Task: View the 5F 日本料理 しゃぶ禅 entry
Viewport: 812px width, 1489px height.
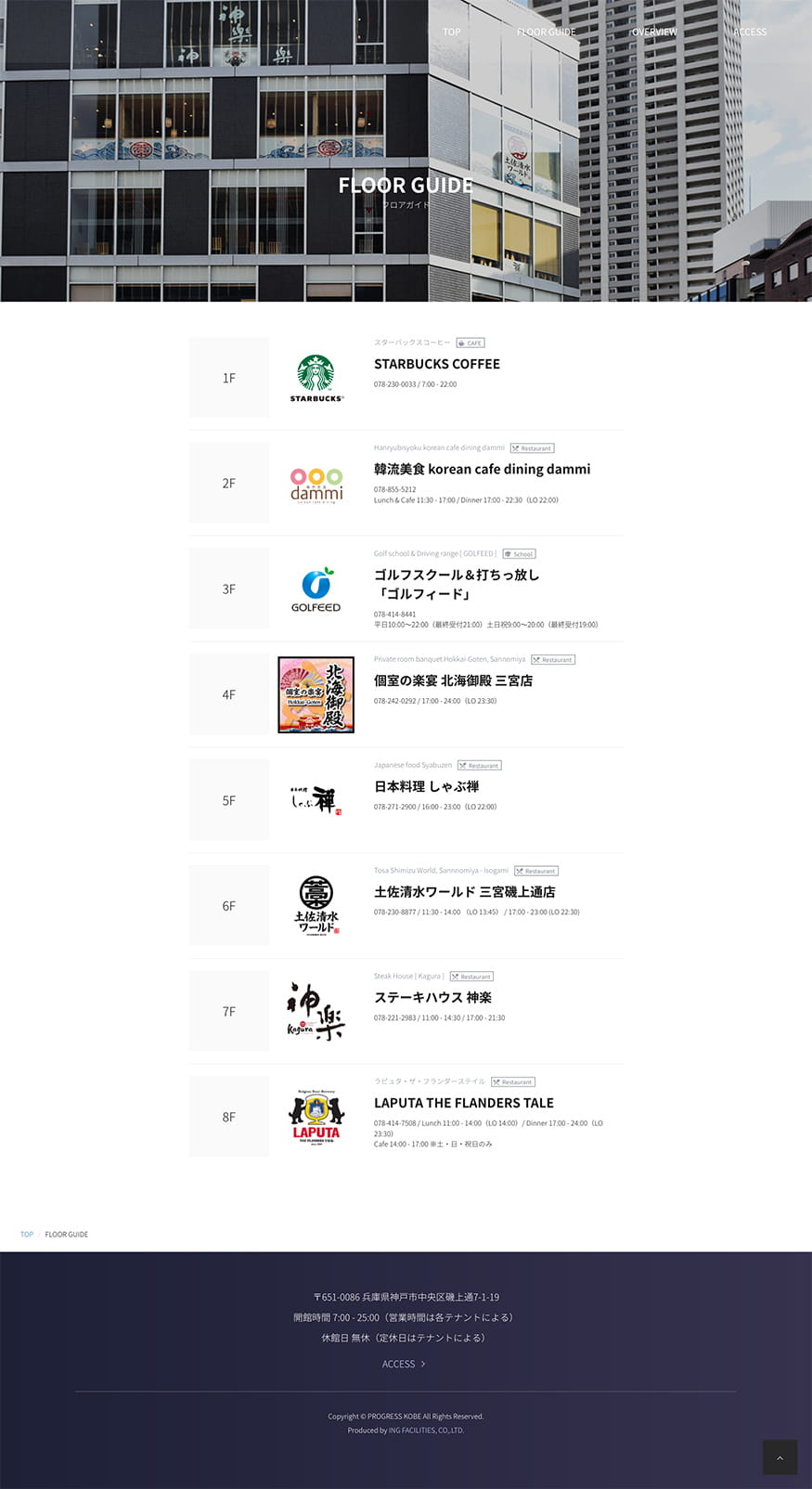Action: 426,786
